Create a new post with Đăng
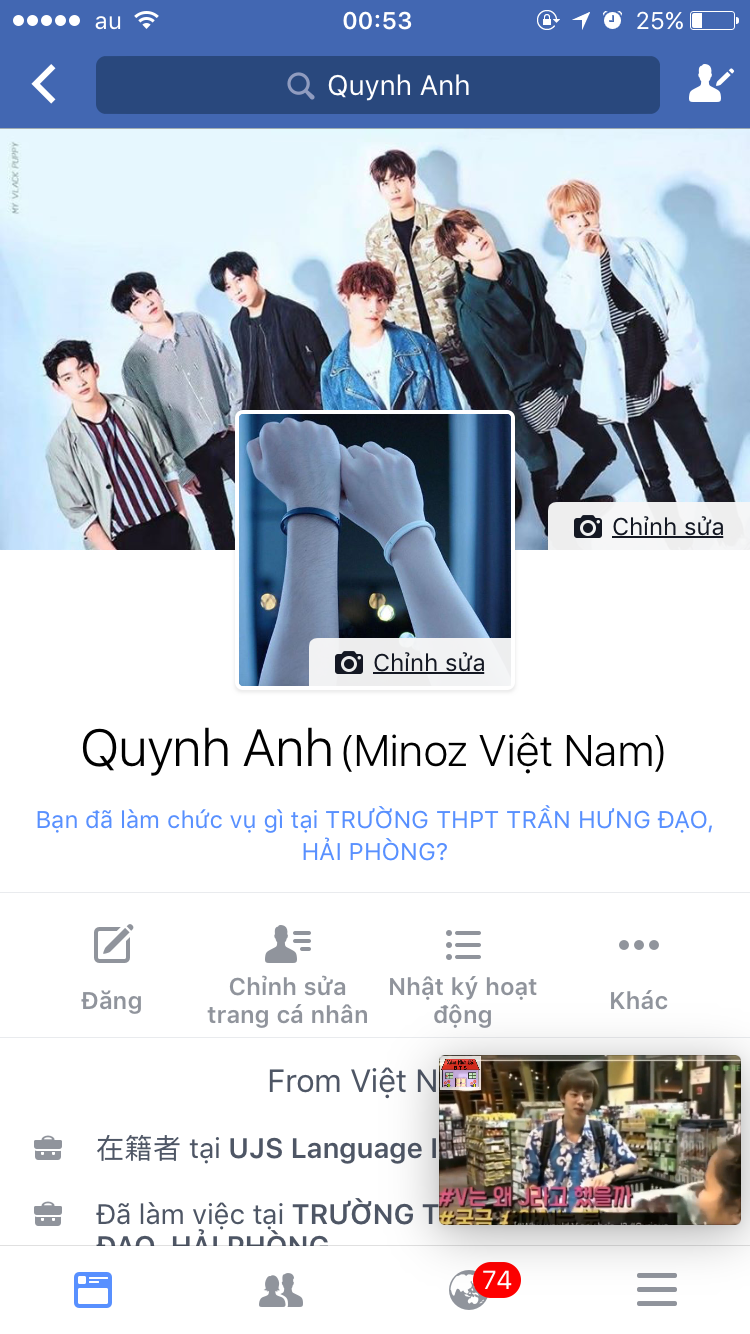Image resolution: width=750 pixels, height=1334 pixels. 112,966
